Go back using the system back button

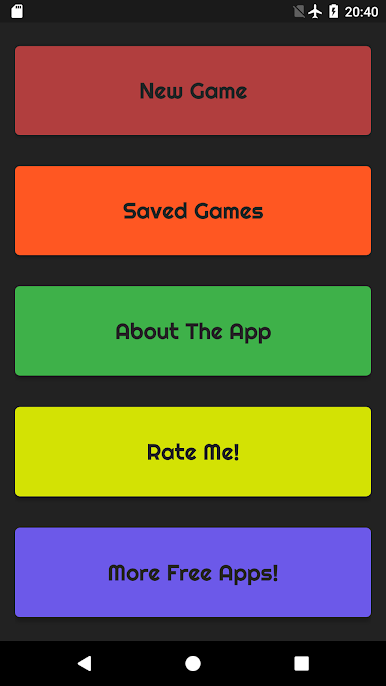pos(84,664)
